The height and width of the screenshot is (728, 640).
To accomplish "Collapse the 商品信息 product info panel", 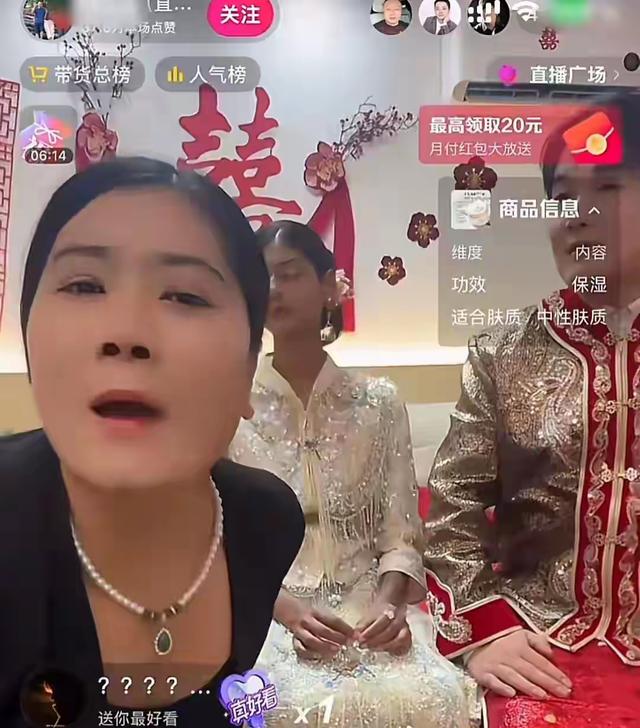I will coord(594,210).
